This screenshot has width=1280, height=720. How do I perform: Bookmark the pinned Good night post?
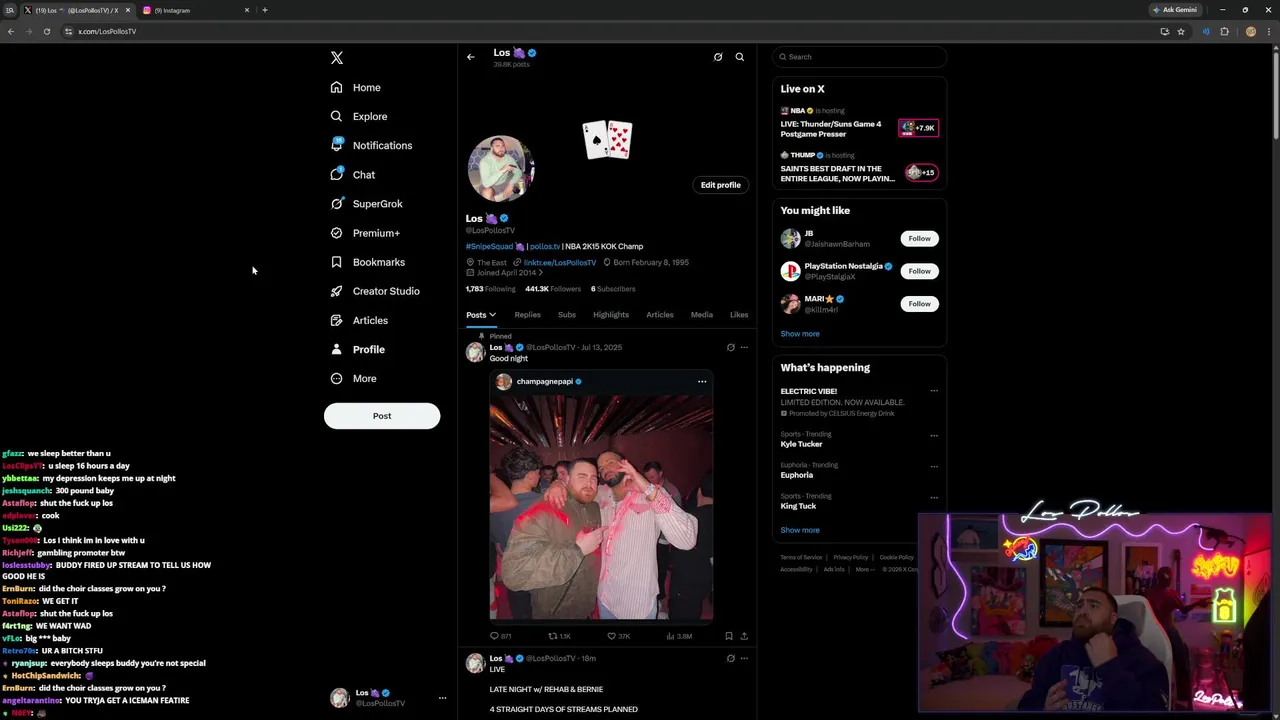click(728, 636)
